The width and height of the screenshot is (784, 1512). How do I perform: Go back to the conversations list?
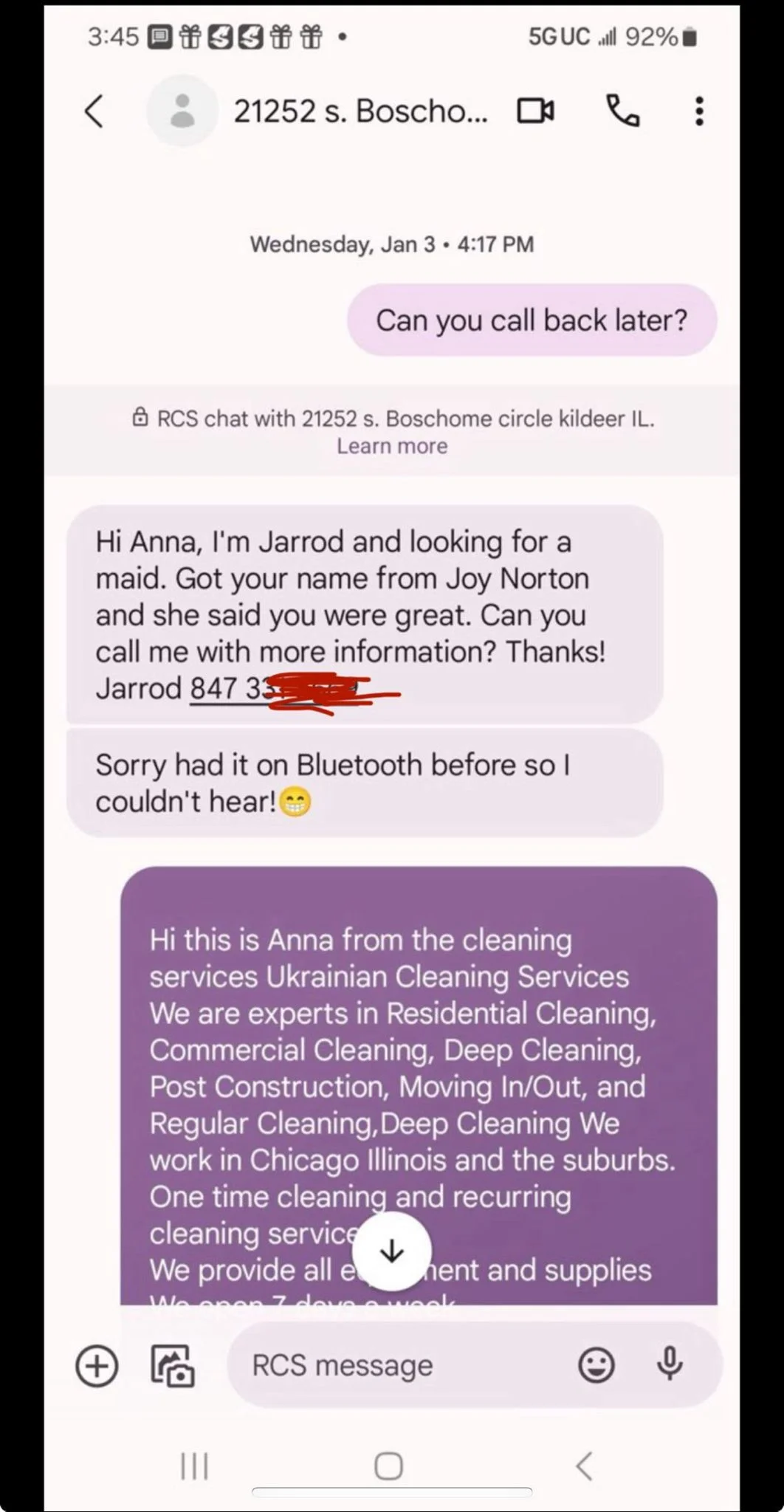pos(94,111)
